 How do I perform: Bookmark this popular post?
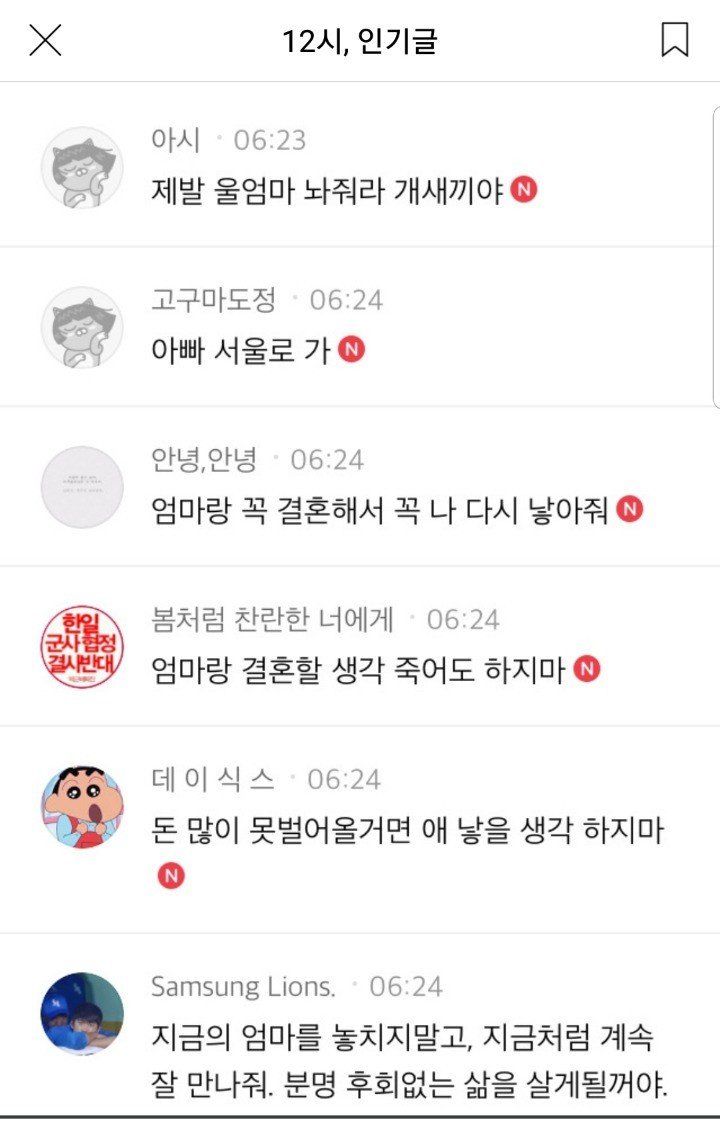click(675, 41)
